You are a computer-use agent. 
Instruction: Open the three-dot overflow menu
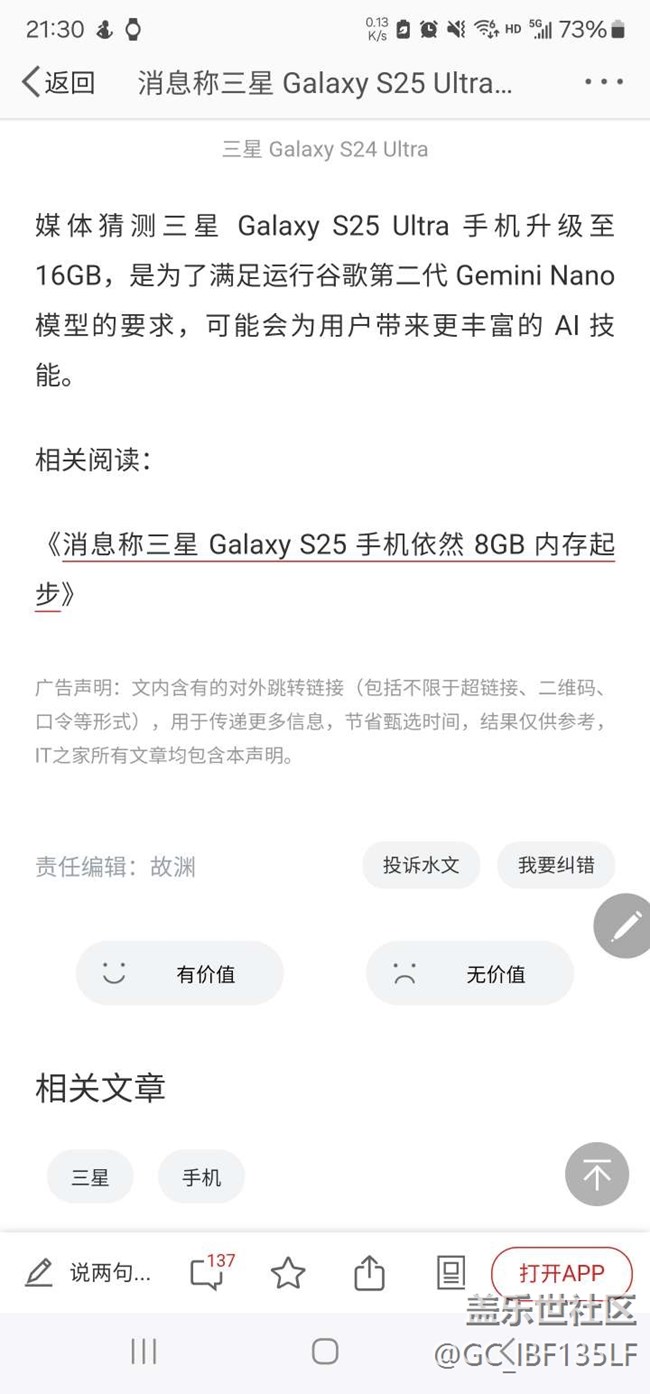pos(604,82)
